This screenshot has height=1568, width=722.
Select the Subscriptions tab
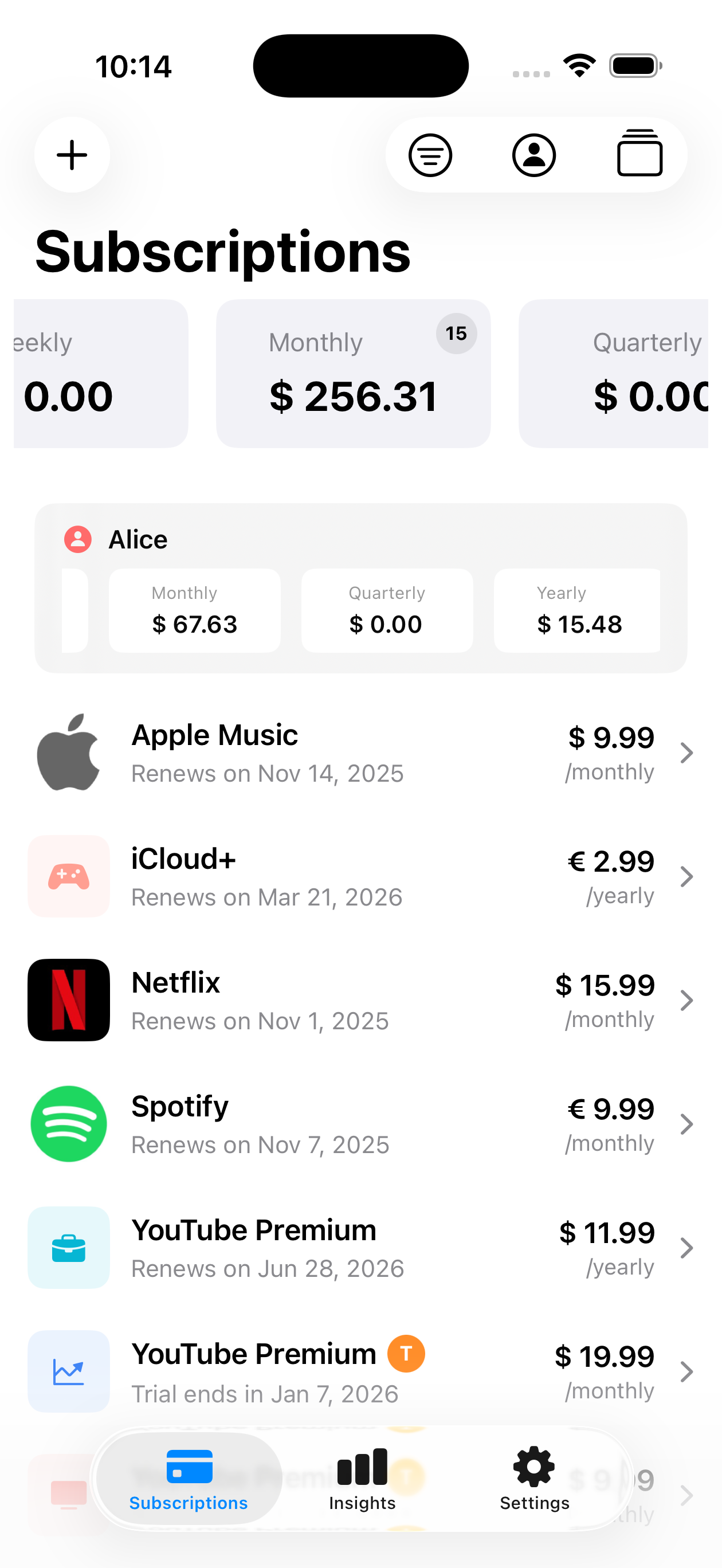(189, 1479)
